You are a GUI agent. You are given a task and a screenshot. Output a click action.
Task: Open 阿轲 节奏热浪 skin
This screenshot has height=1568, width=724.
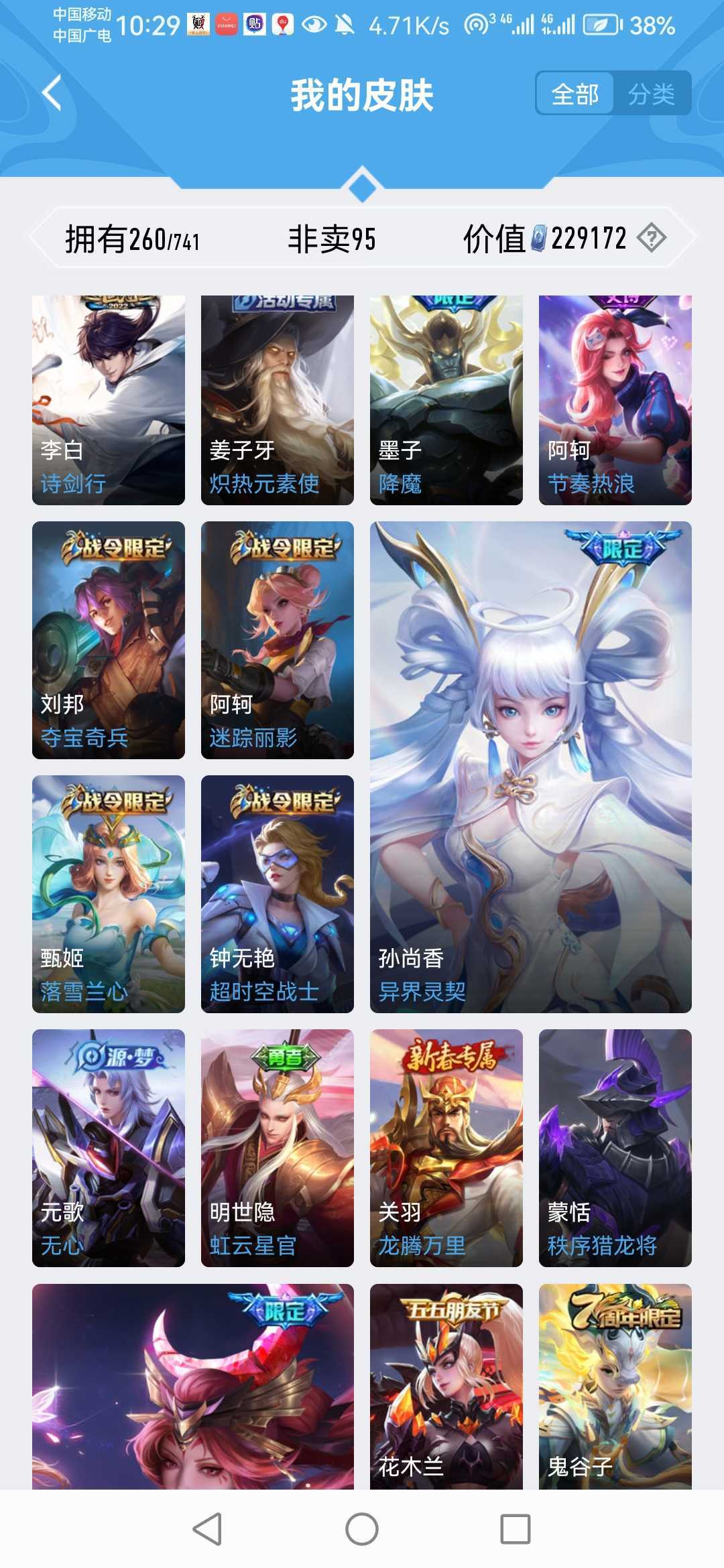pyautogui.click(x=615, y=400)
